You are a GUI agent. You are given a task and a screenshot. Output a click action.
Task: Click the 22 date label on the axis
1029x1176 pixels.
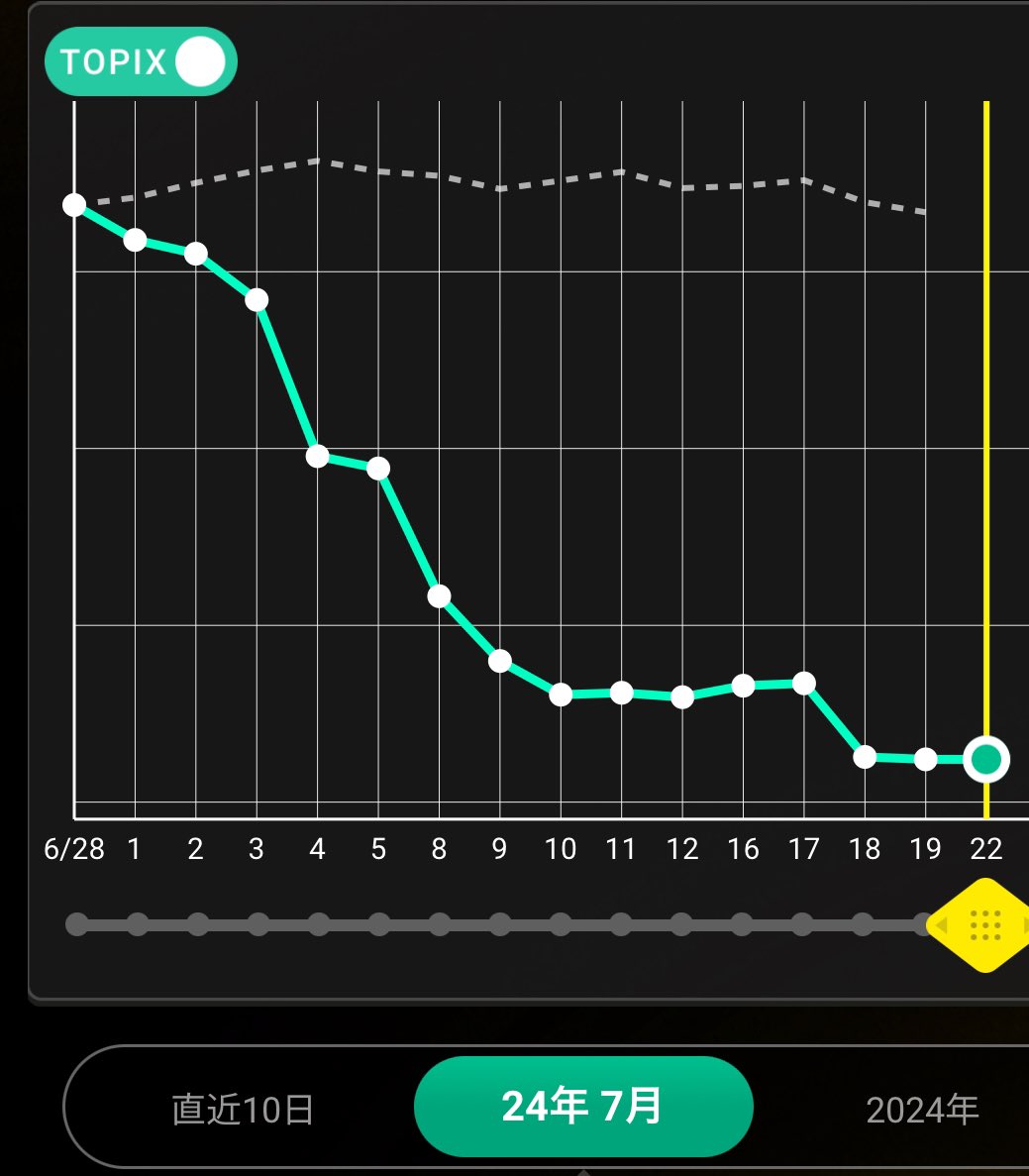[x=986, y=849]
